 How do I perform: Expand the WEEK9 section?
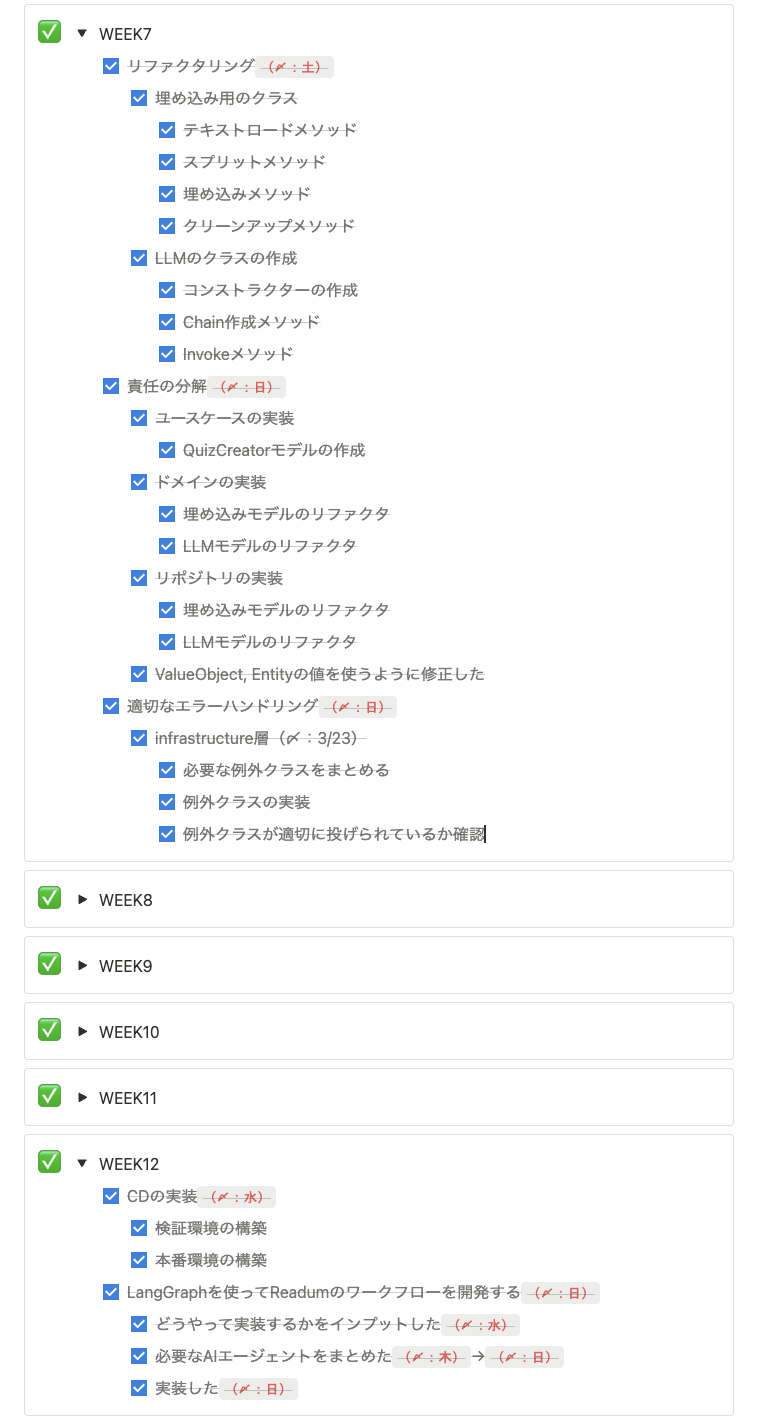(x=82, y=966)
